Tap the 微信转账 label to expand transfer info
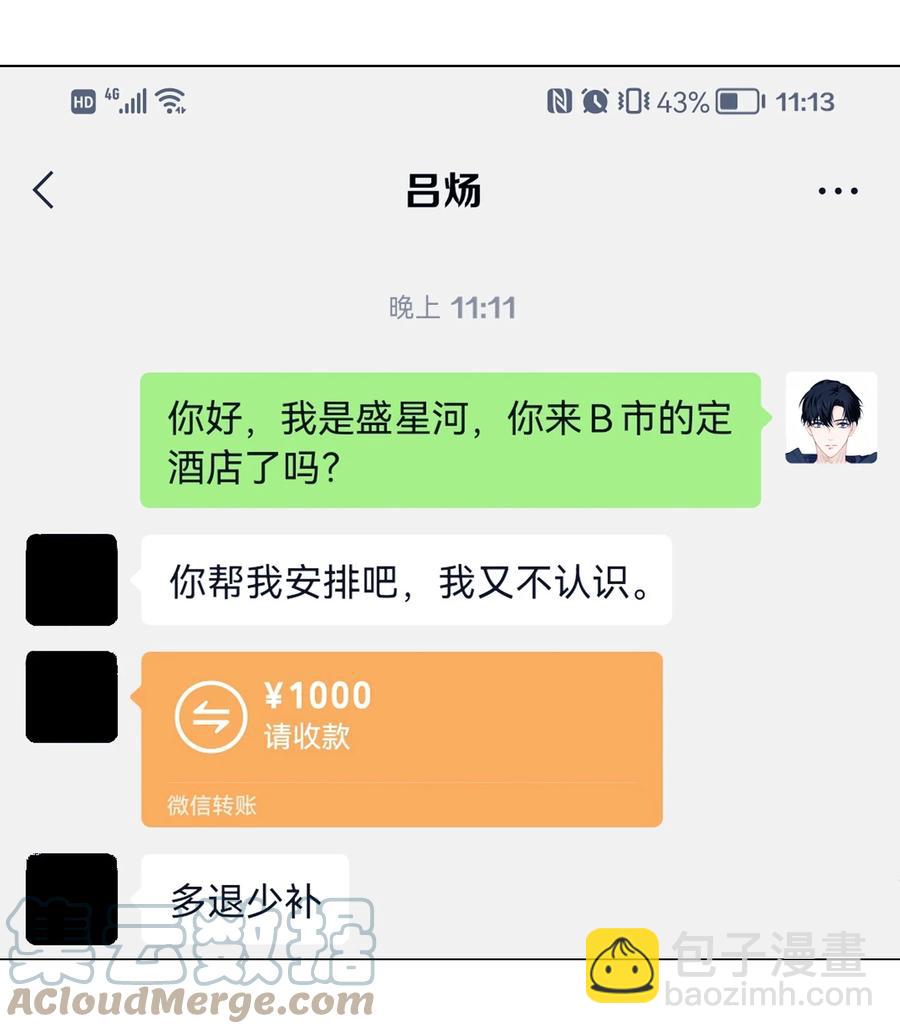Screen dimensions: 900x1034 (212, 804)
